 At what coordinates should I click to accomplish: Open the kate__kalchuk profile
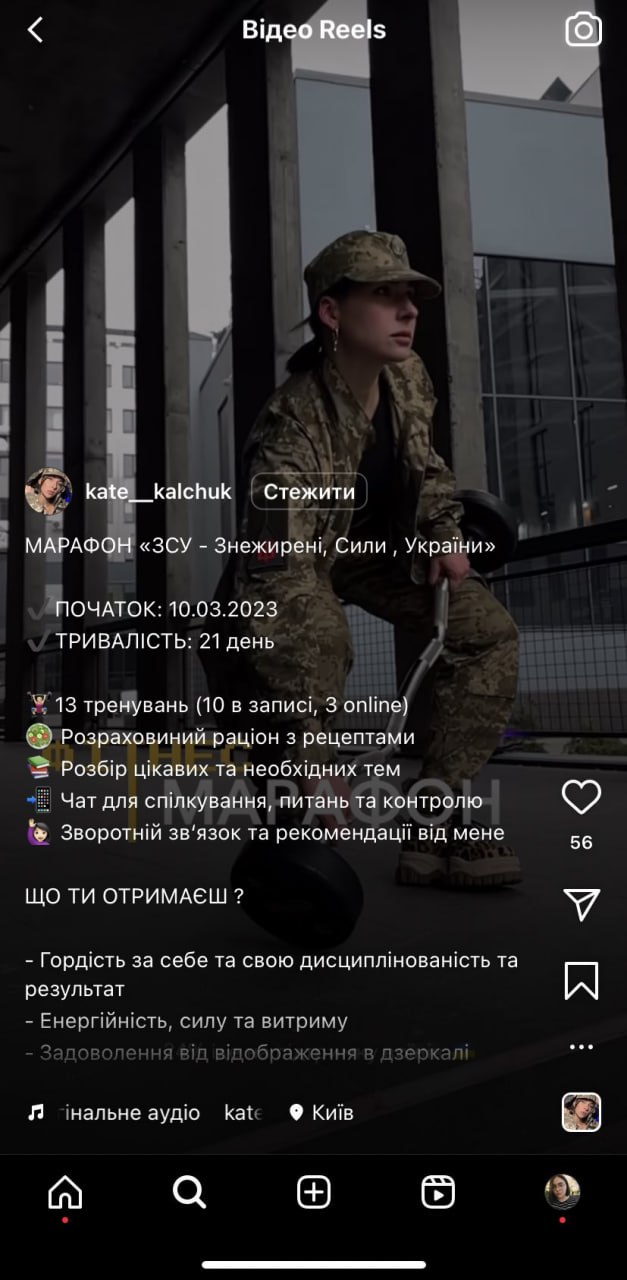coord(158,491)
